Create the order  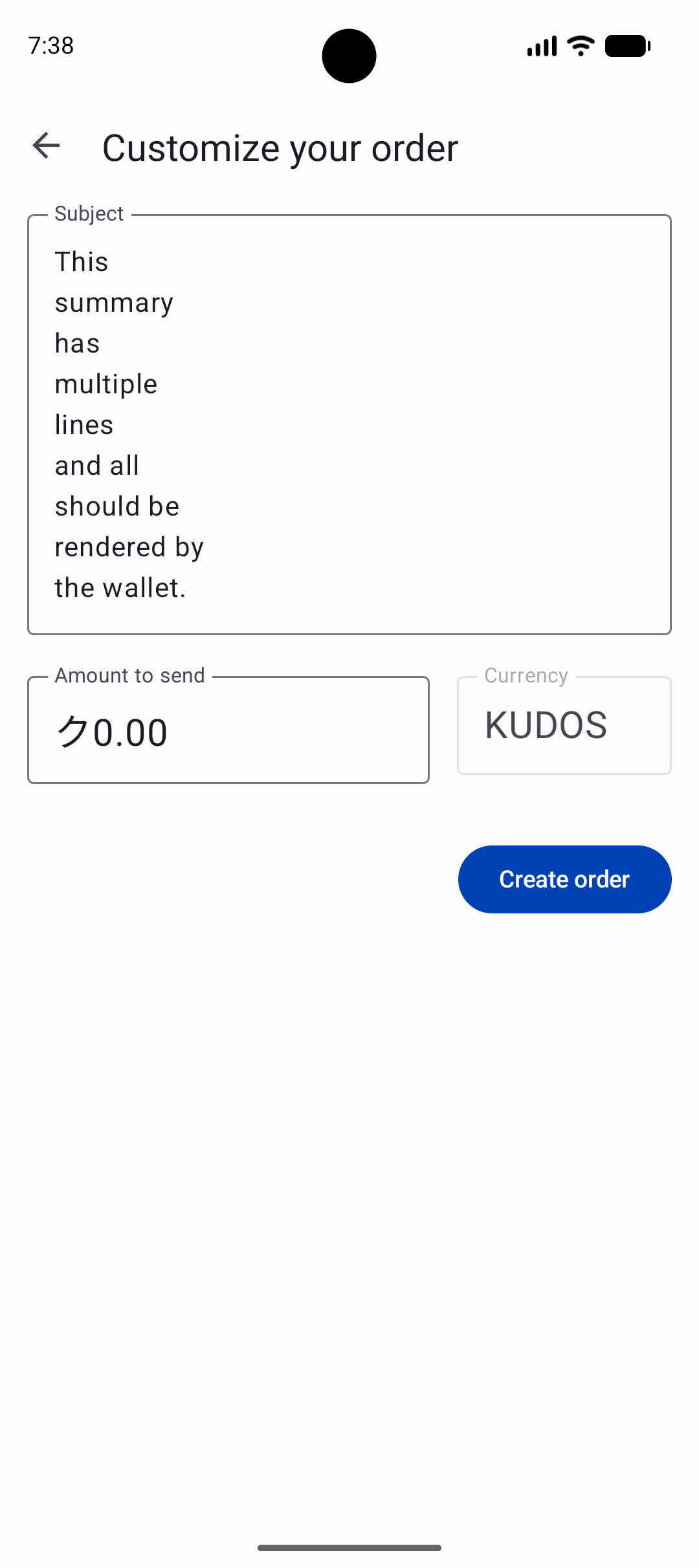coord(564,879)
